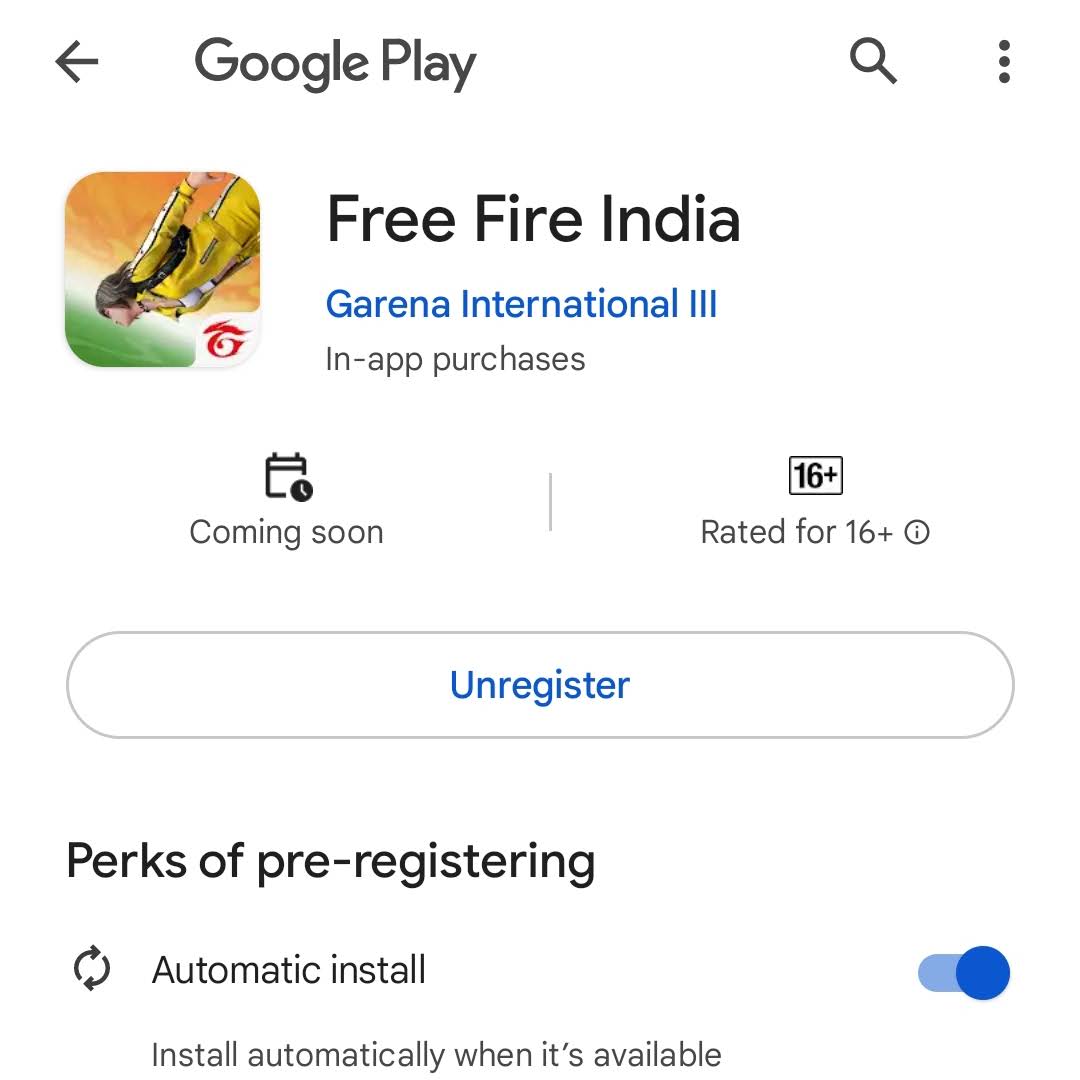Open Garena International III developer page
This screenshot has height=1080, width=1080.
(521, 304)
